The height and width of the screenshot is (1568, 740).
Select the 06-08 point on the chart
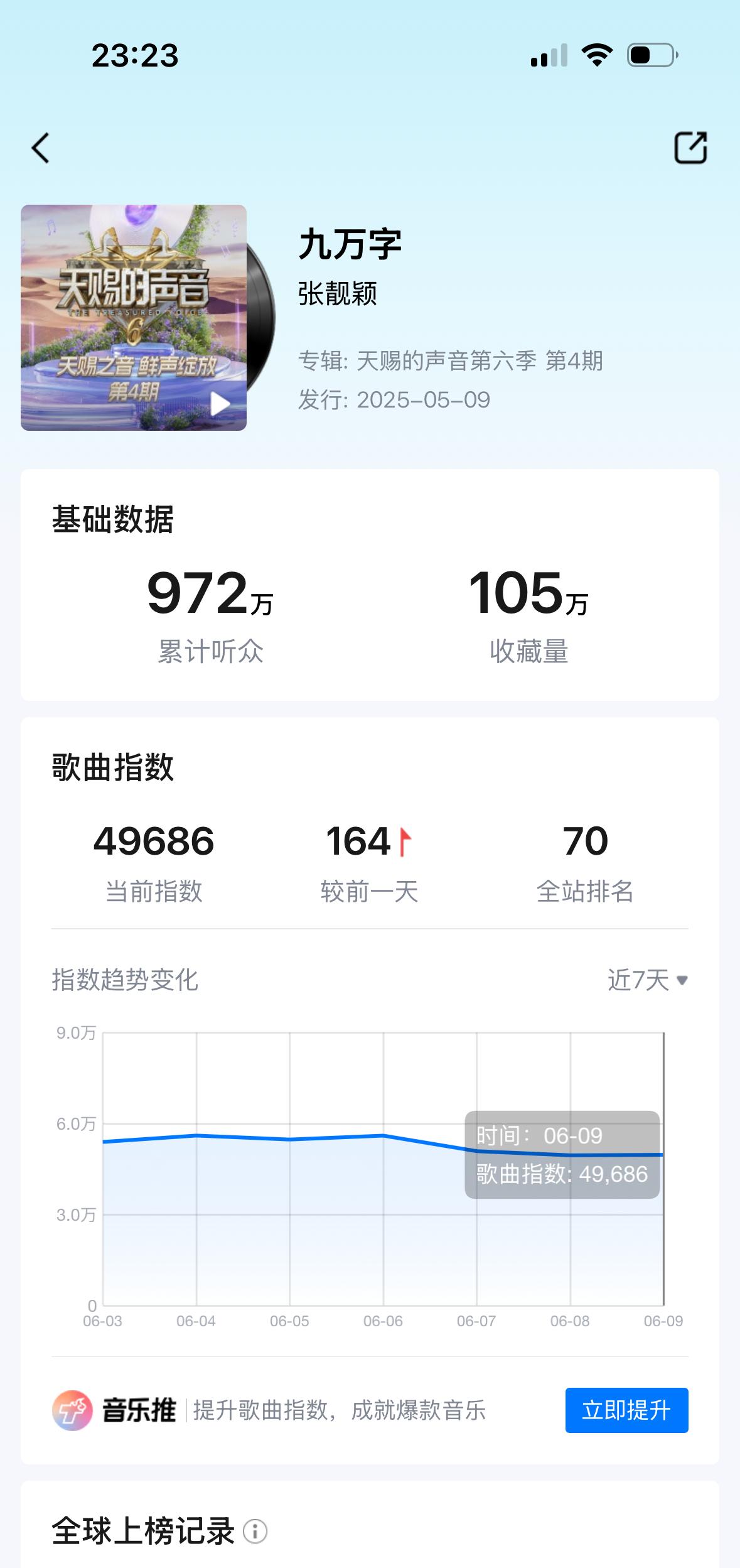pyautogui.click(x=570, y=1155)
